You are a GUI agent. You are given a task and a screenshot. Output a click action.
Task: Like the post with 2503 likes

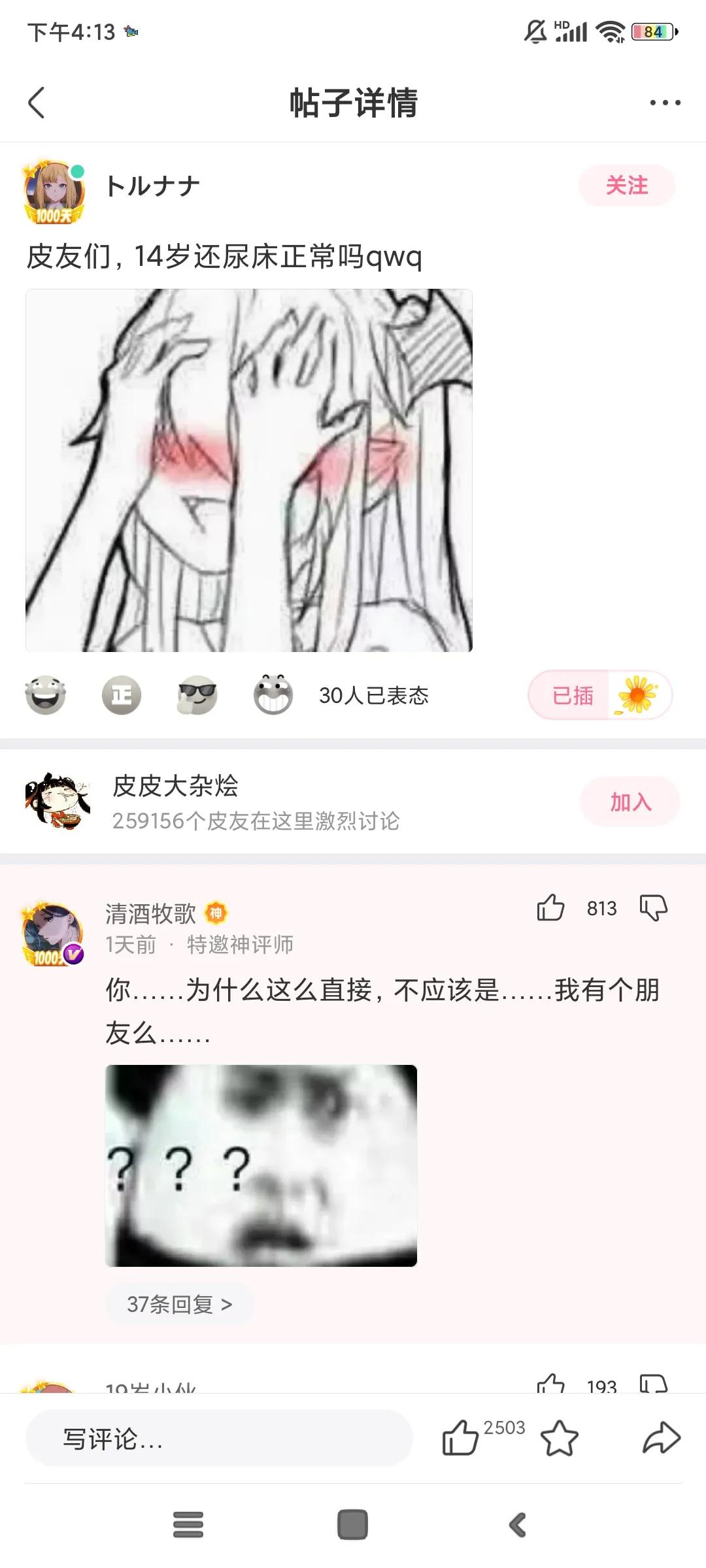coord(461,1438)
